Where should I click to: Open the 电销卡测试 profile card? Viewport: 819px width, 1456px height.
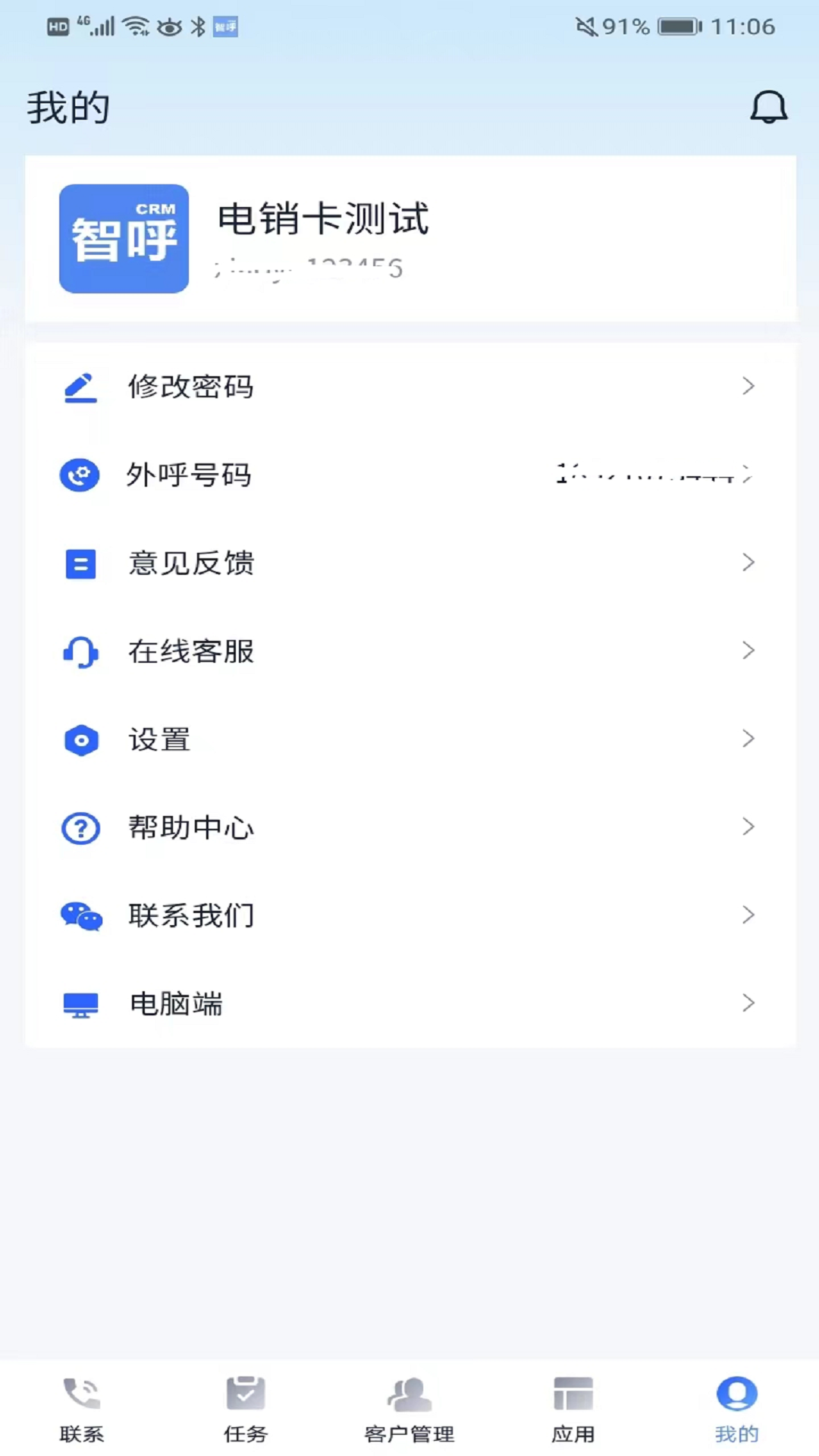click(409, 238)
